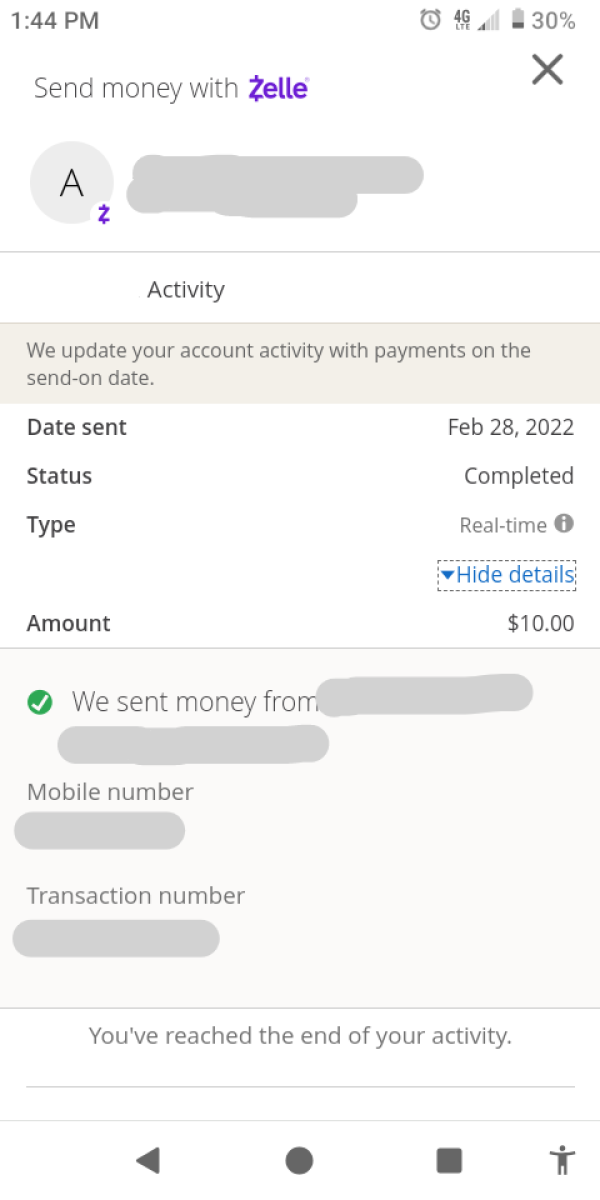600x1200 pixels.
Task: Return to the home screen
Action: [x=299, y=1160]
